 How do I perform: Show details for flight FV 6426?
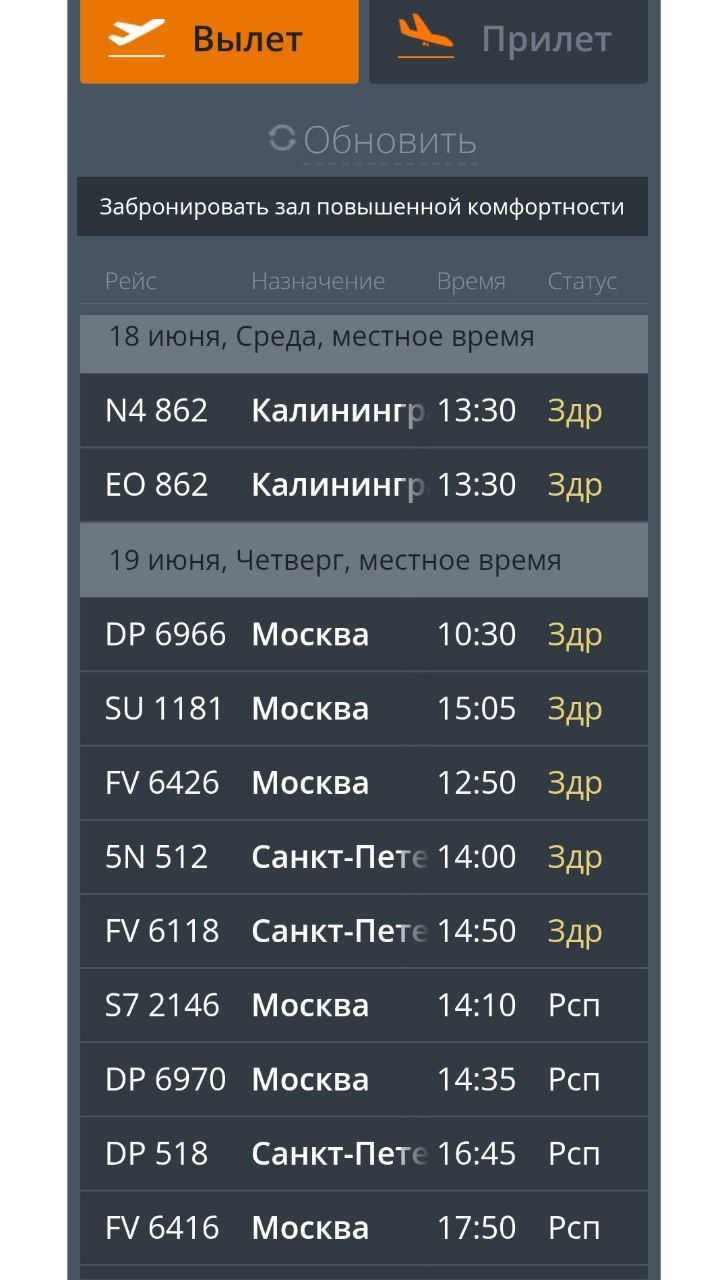pos(364,782)
